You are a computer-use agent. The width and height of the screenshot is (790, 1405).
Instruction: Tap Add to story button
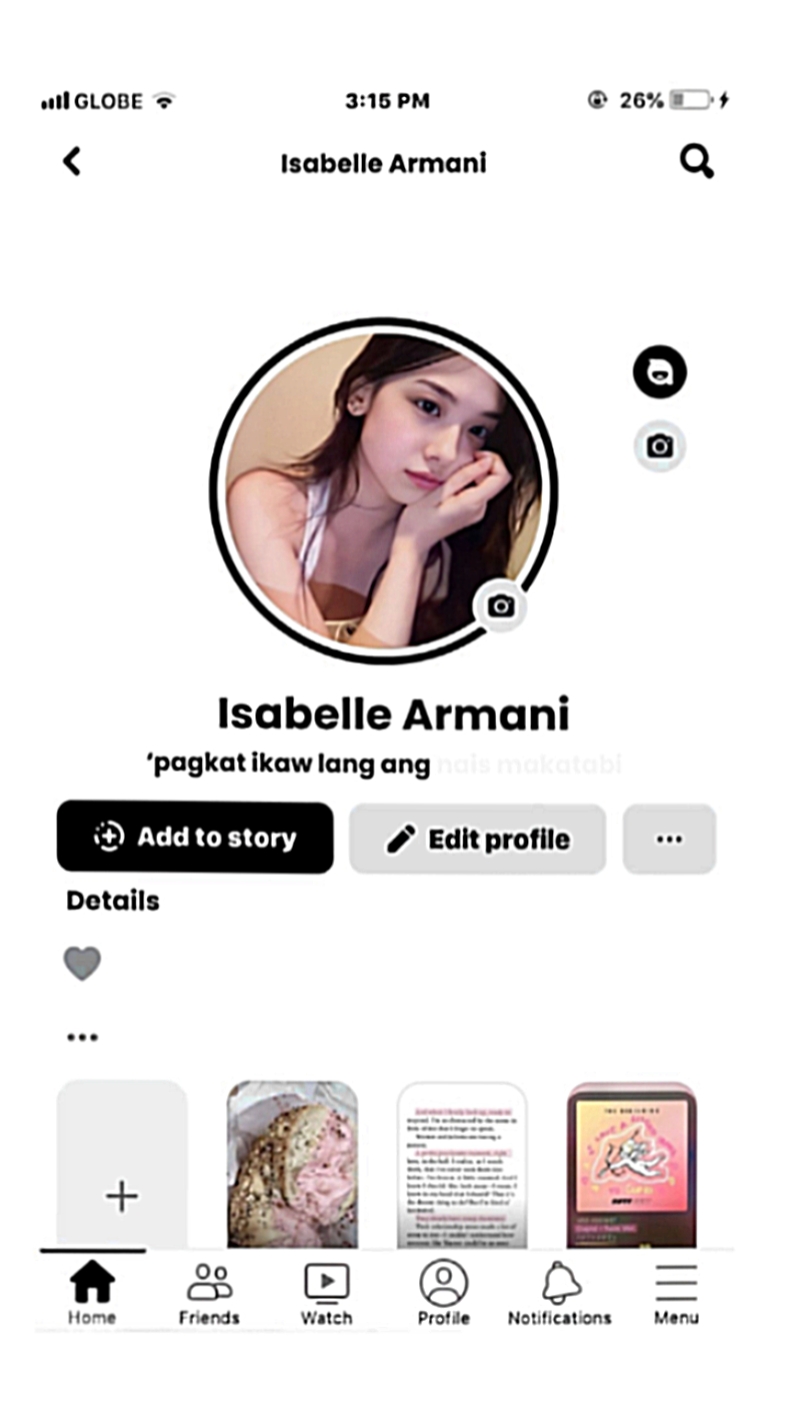(x=195, y=838)
